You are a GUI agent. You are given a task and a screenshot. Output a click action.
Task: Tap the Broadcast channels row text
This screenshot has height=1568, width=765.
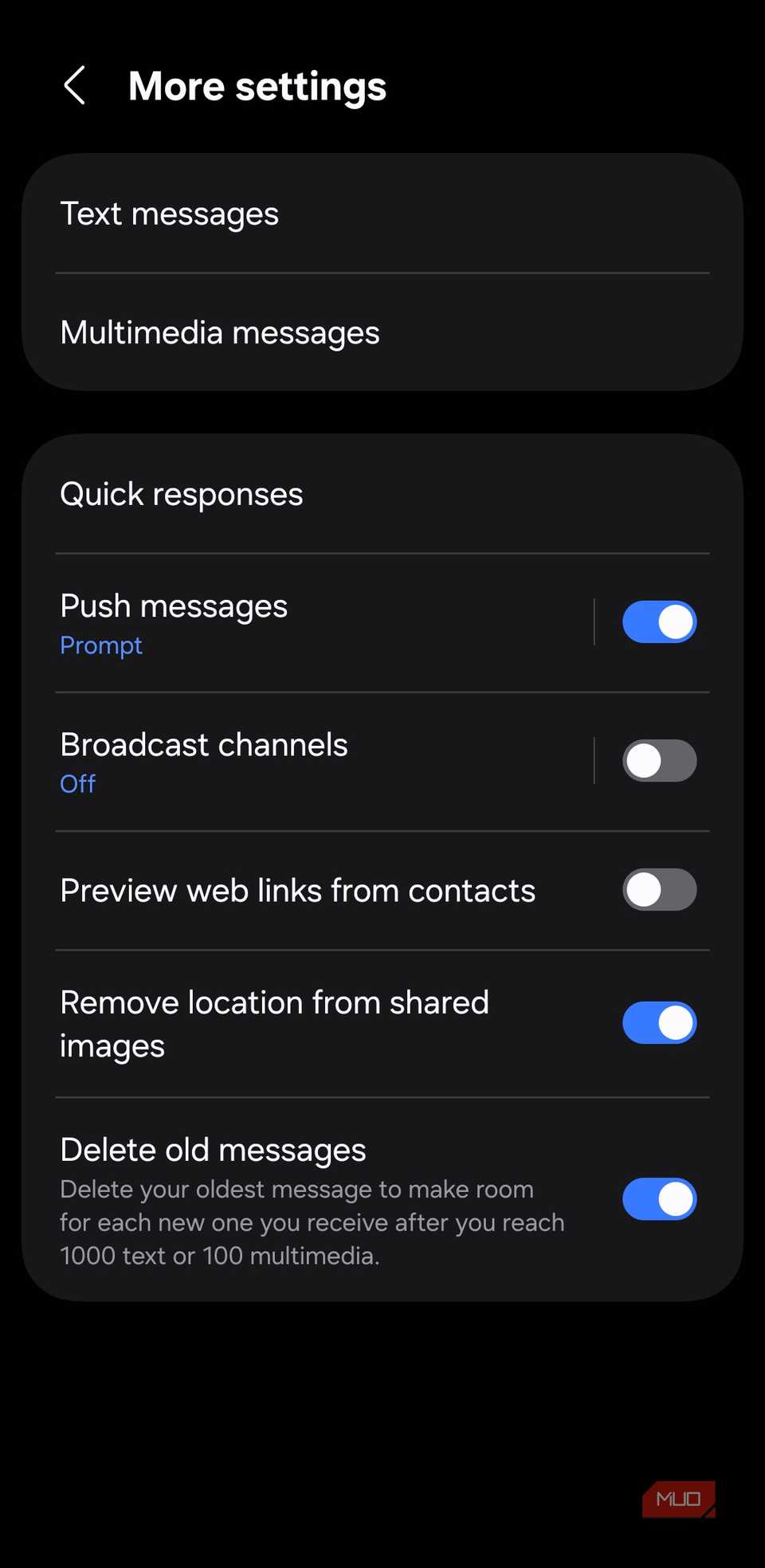[203, 744]
